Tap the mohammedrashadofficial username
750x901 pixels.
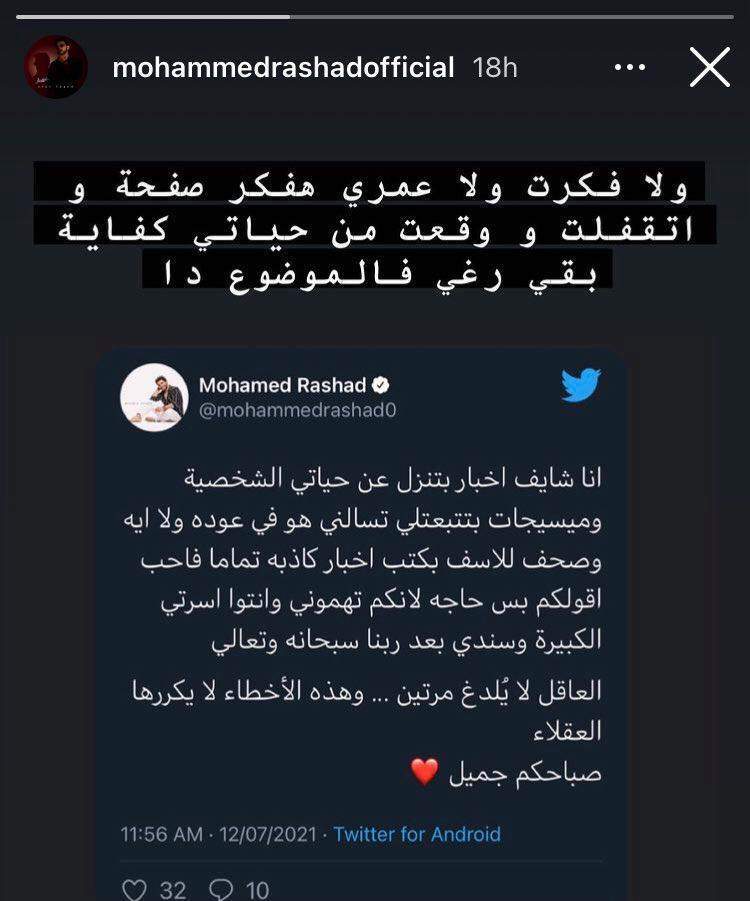tap(283, 68)
